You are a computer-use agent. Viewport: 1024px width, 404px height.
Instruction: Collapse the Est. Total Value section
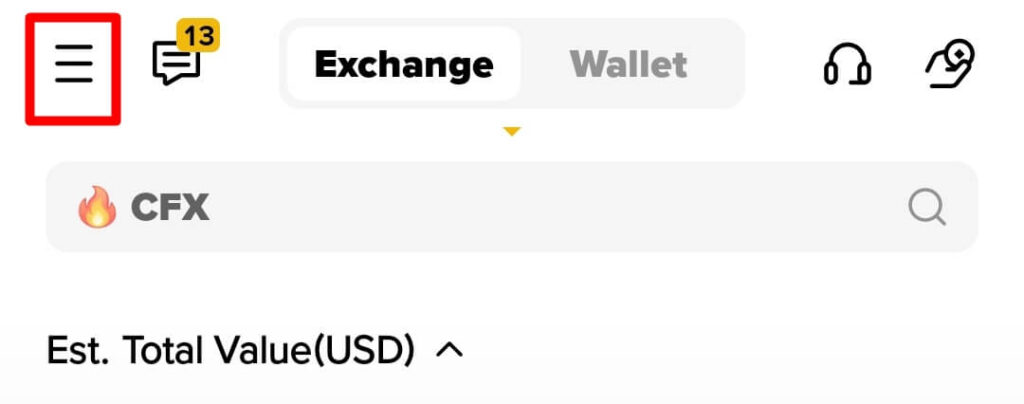pyautogui.click(x=451, y=350)
